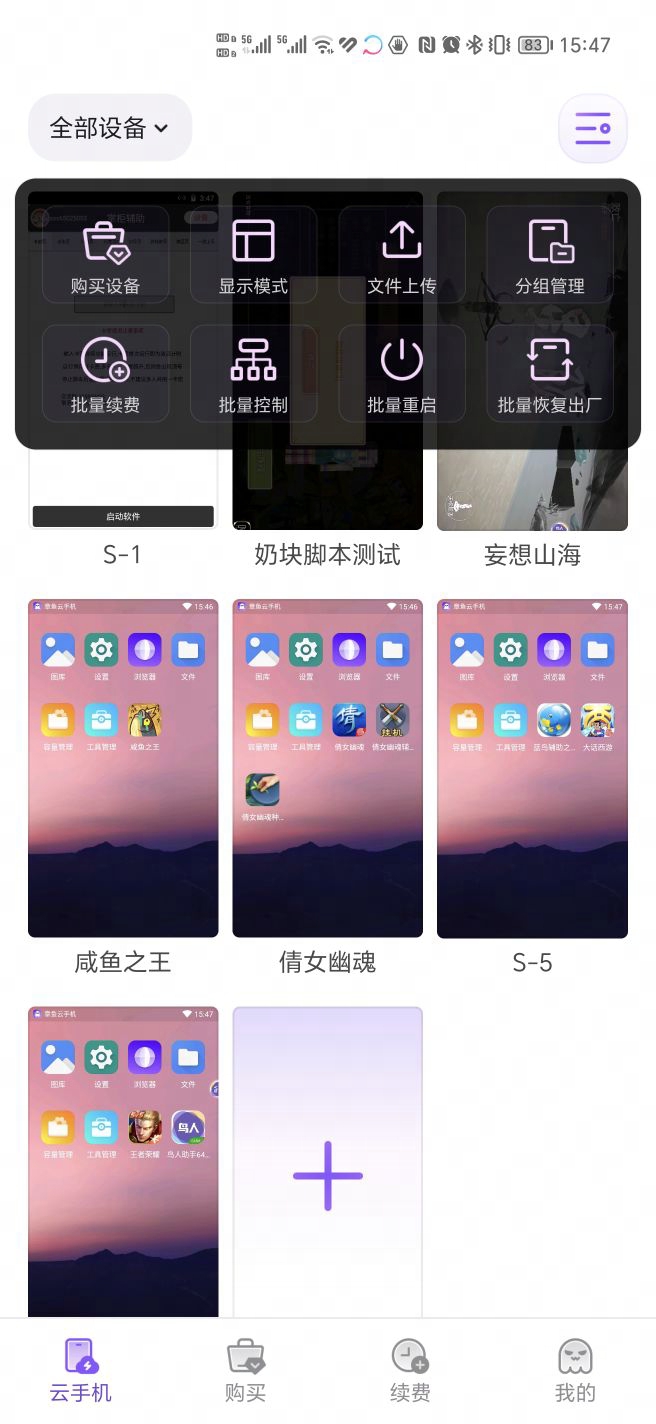
Task: Select 批量恢复出厂 batch factory reset
Action: tap(549, 375)
